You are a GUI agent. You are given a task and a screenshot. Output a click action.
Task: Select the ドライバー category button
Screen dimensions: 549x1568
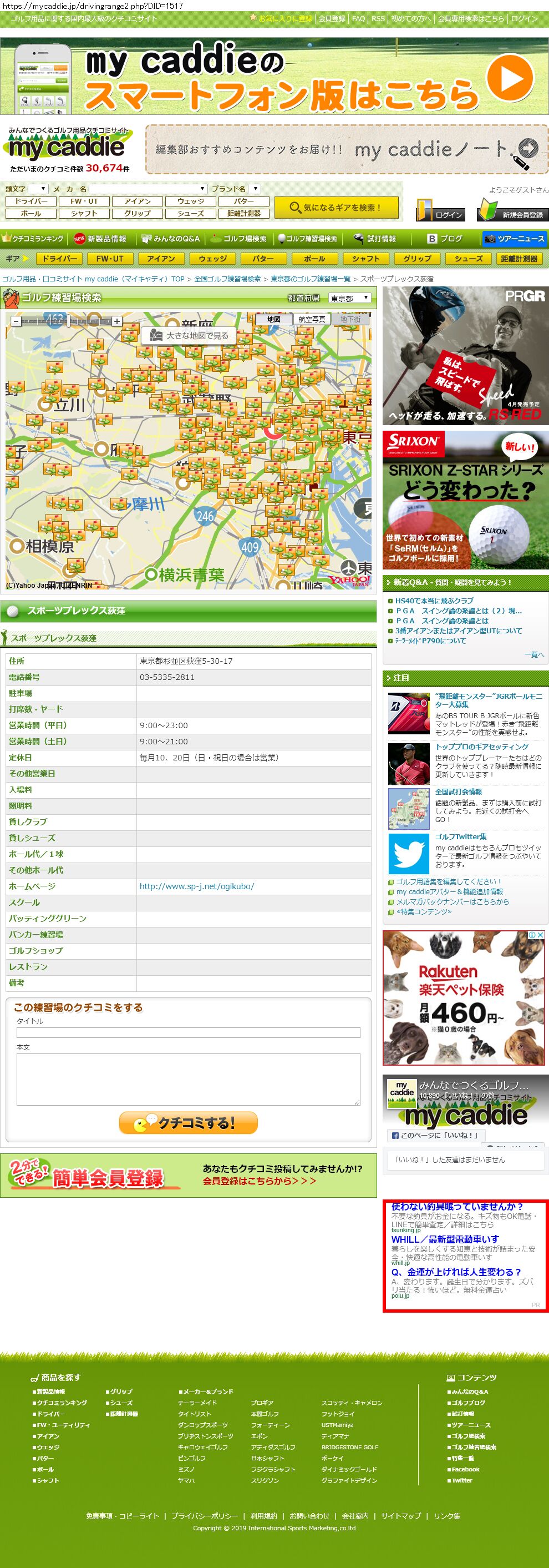31,201
